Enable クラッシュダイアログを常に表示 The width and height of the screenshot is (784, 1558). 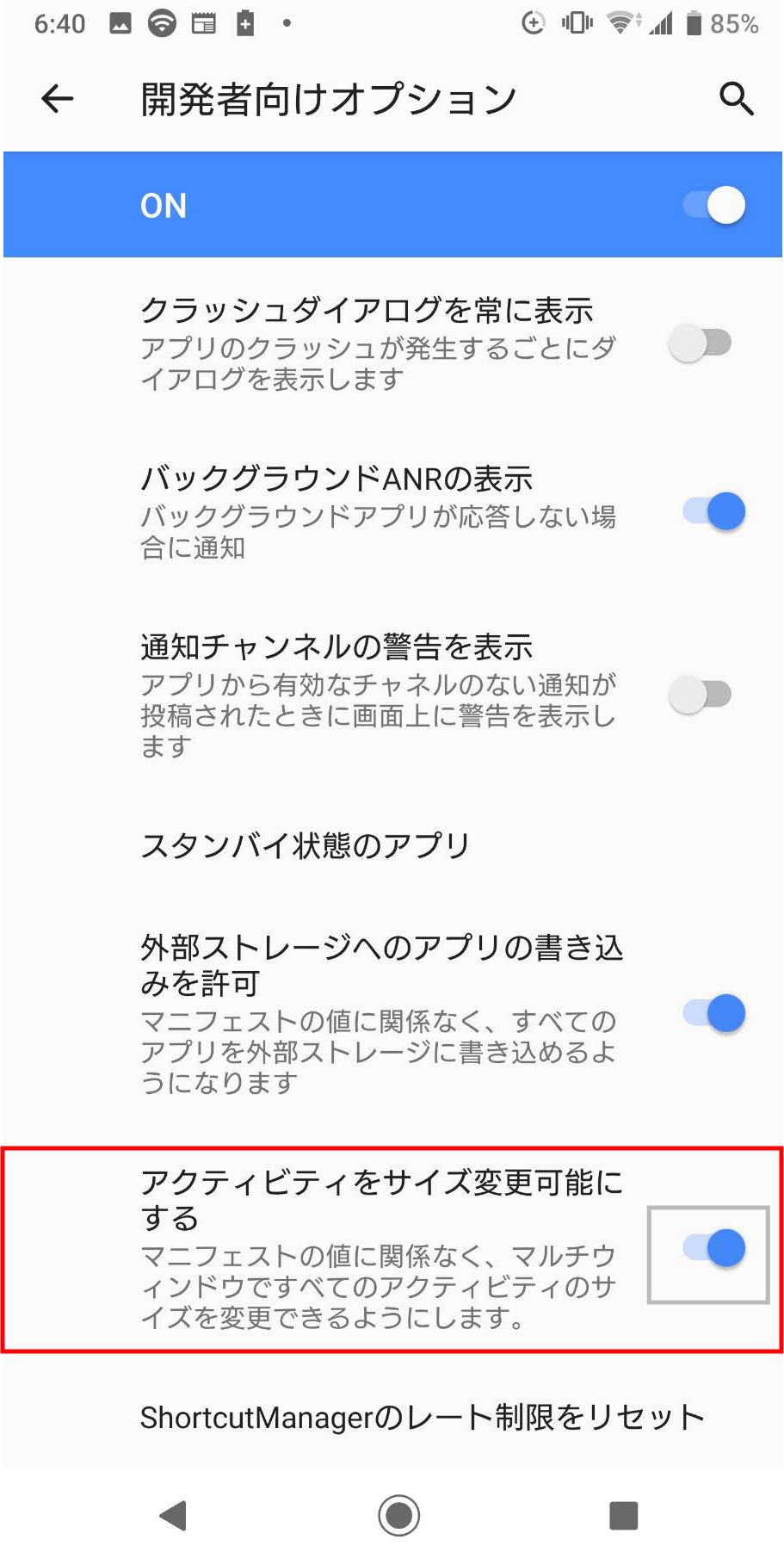coord(701,343)
